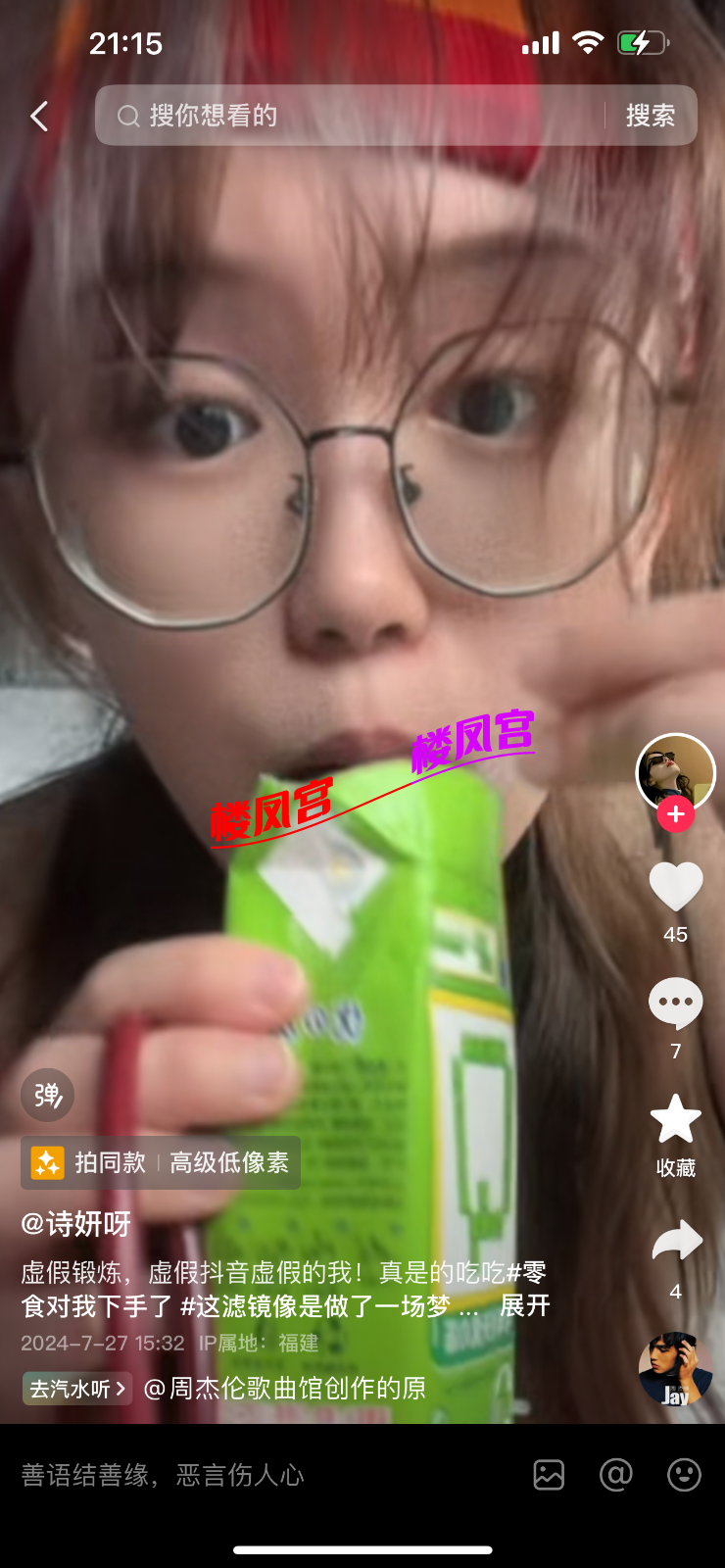Mention someone with the @ icon

616,1475
